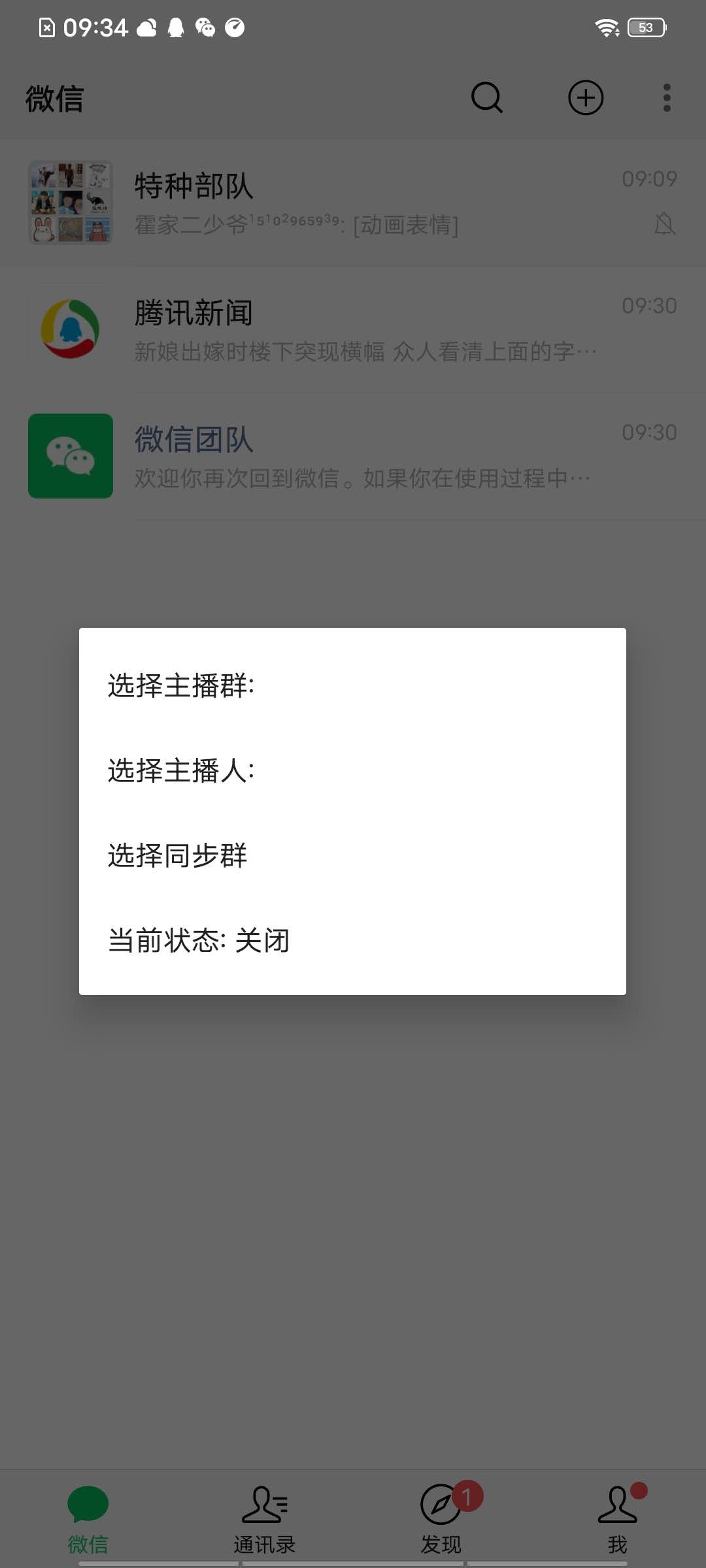The width and height of the screenshot is (706, 1568).
Task: Toggle 当前状态: 关闭 in the dialog
Action: point(352,940)
